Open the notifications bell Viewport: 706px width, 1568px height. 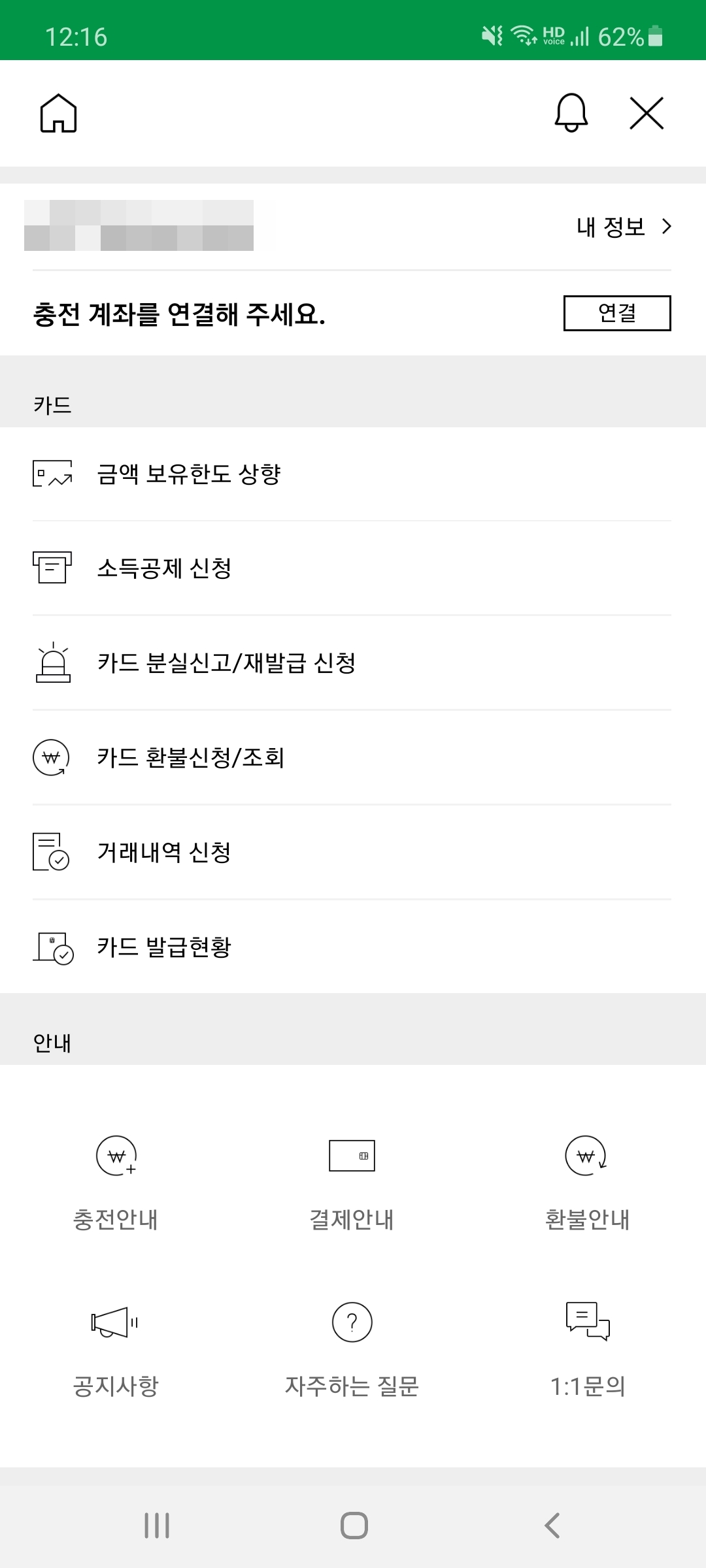point(571,113)
